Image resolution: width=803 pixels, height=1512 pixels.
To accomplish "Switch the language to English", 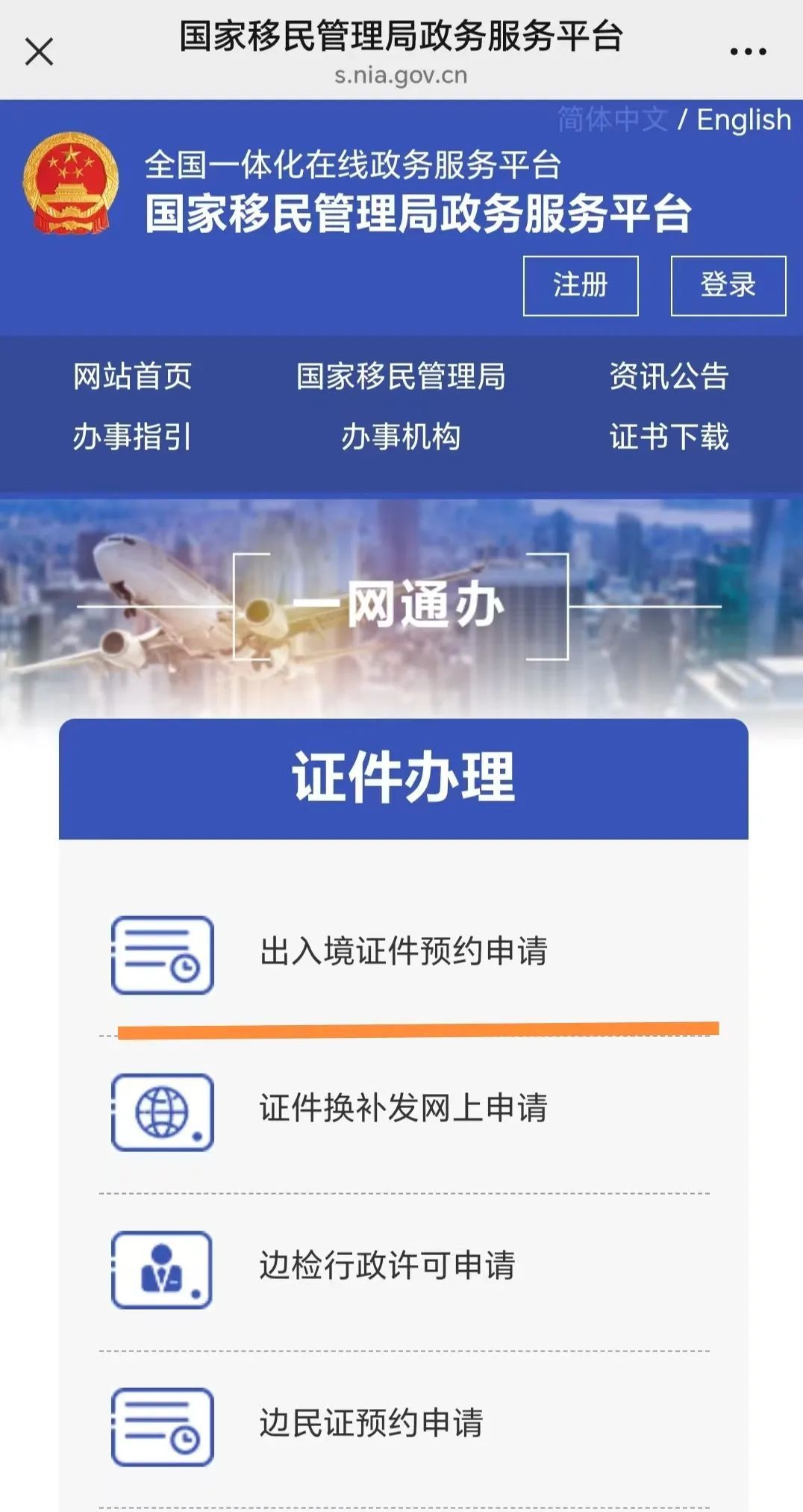I will pyautogui.click(x=743, y=119).
